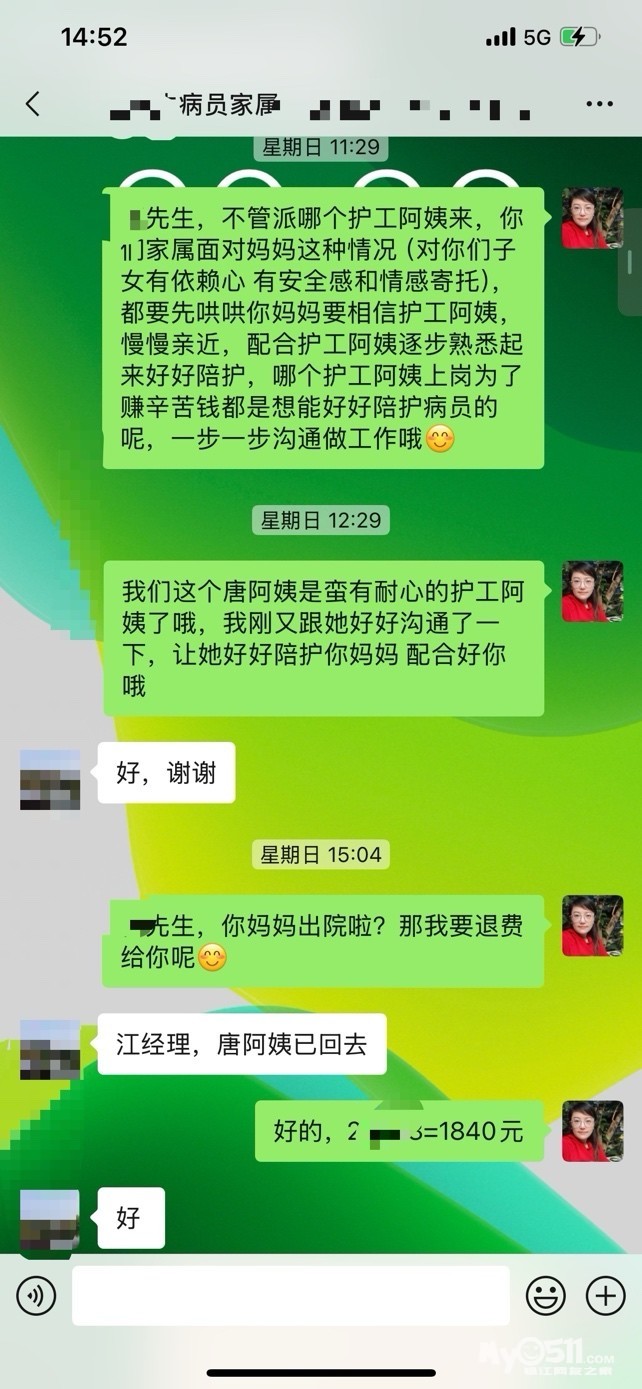Screen dimensions: 642x1389
Task: Focus the message text field
Action: [x=290, y=1296]
